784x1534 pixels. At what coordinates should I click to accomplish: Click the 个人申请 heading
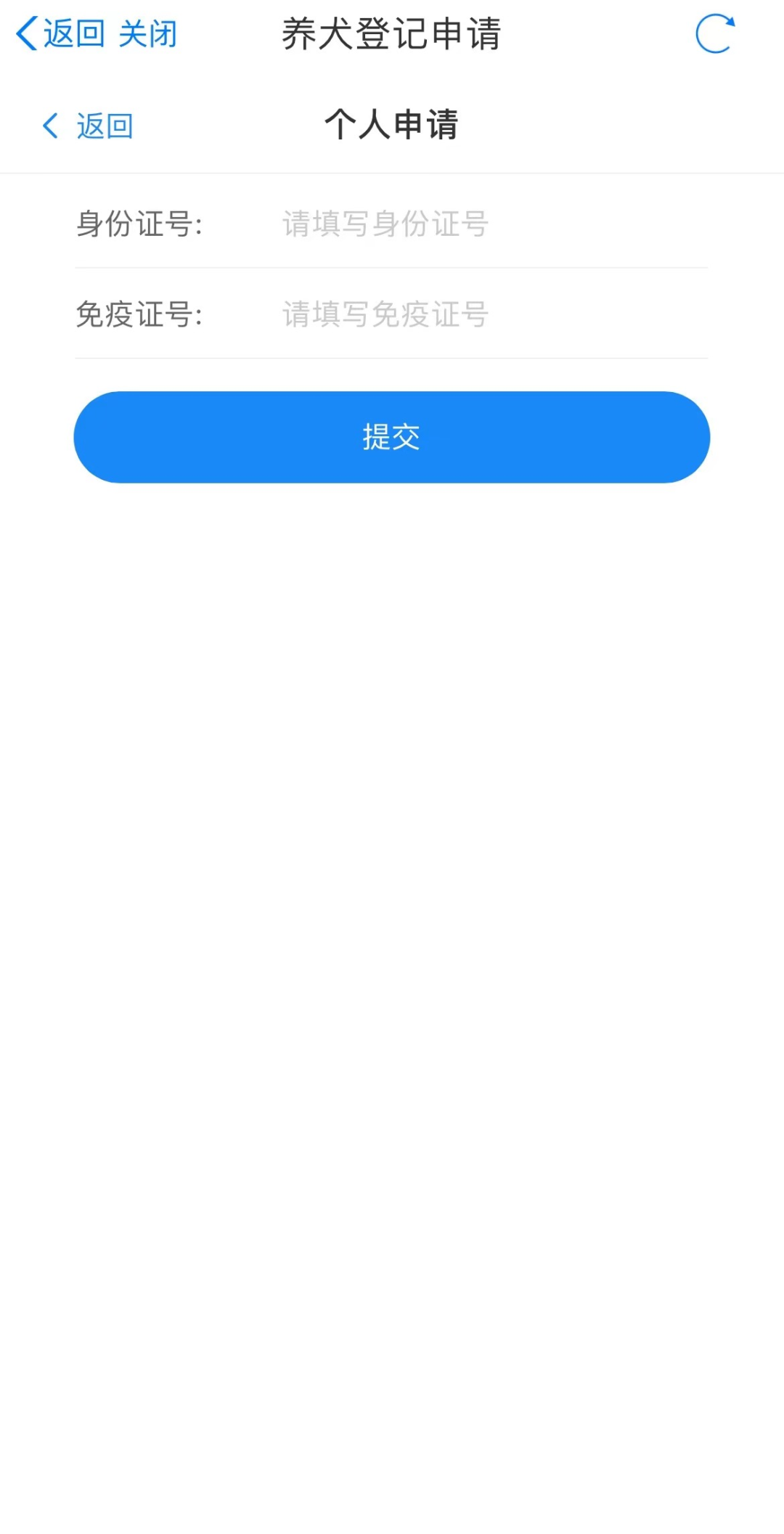(x=392, y=125)
